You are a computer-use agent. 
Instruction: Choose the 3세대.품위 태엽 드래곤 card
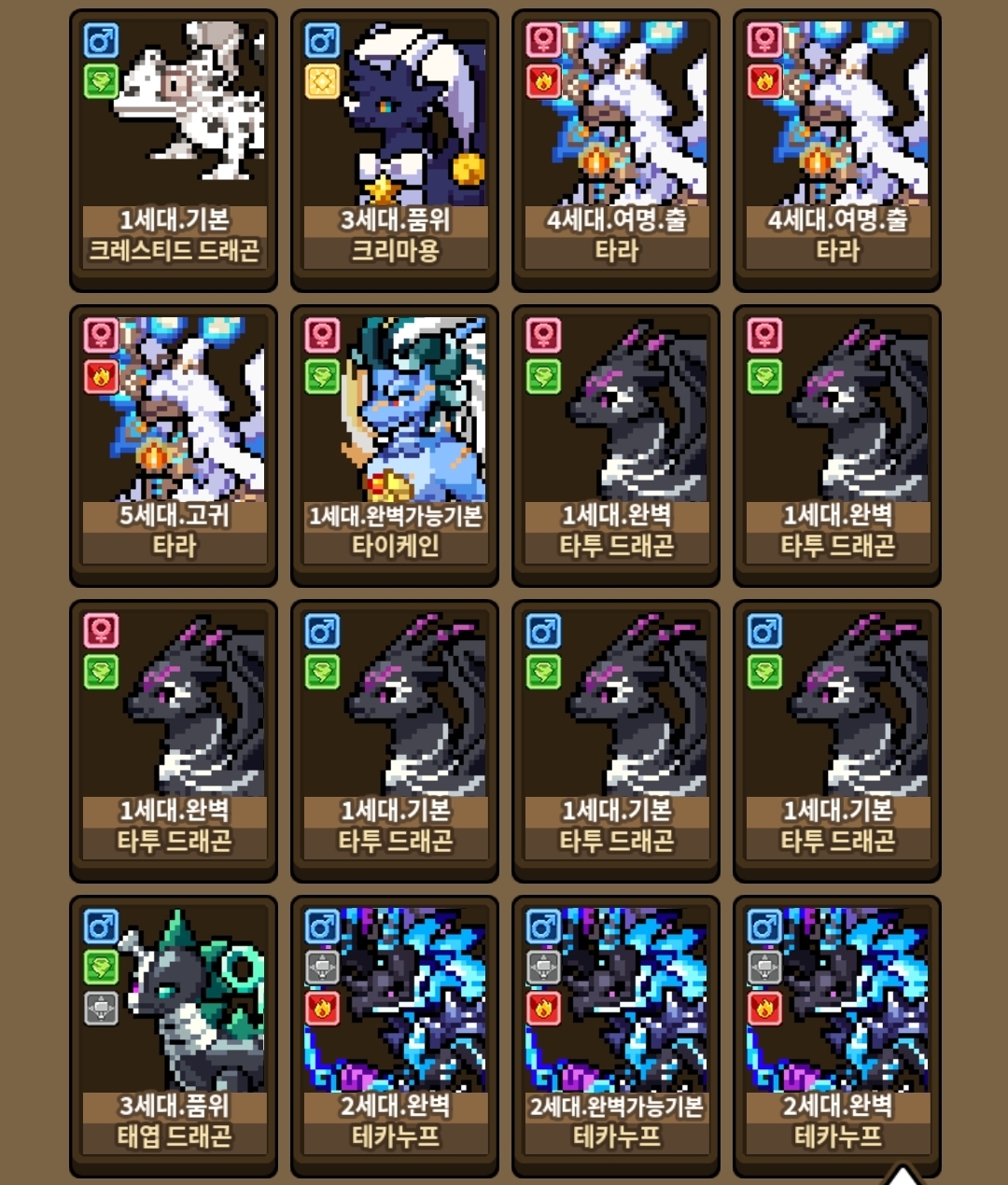(x=174, y=1036)
